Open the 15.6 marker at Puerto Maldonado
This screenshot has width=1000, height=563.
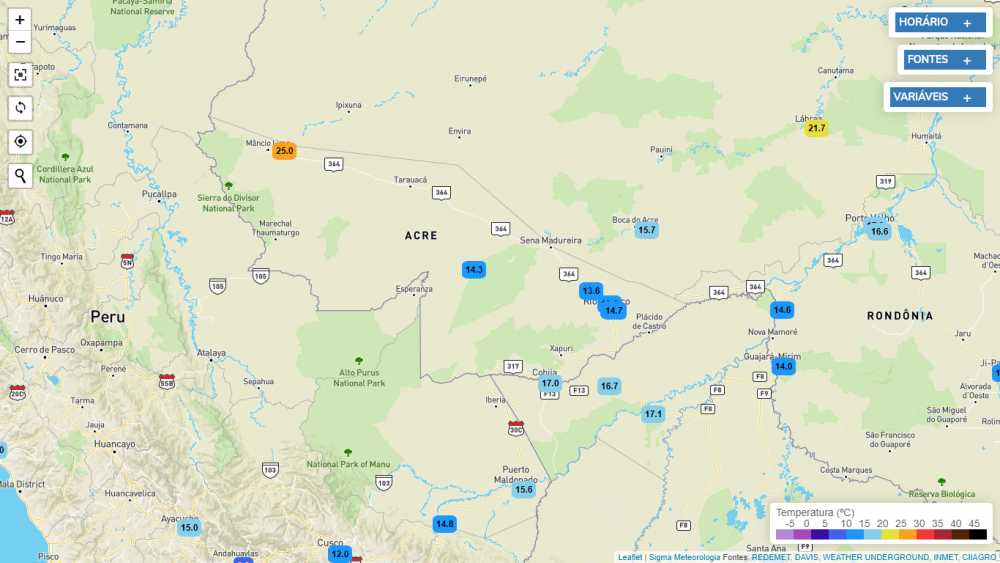click(x=524, y=489)
